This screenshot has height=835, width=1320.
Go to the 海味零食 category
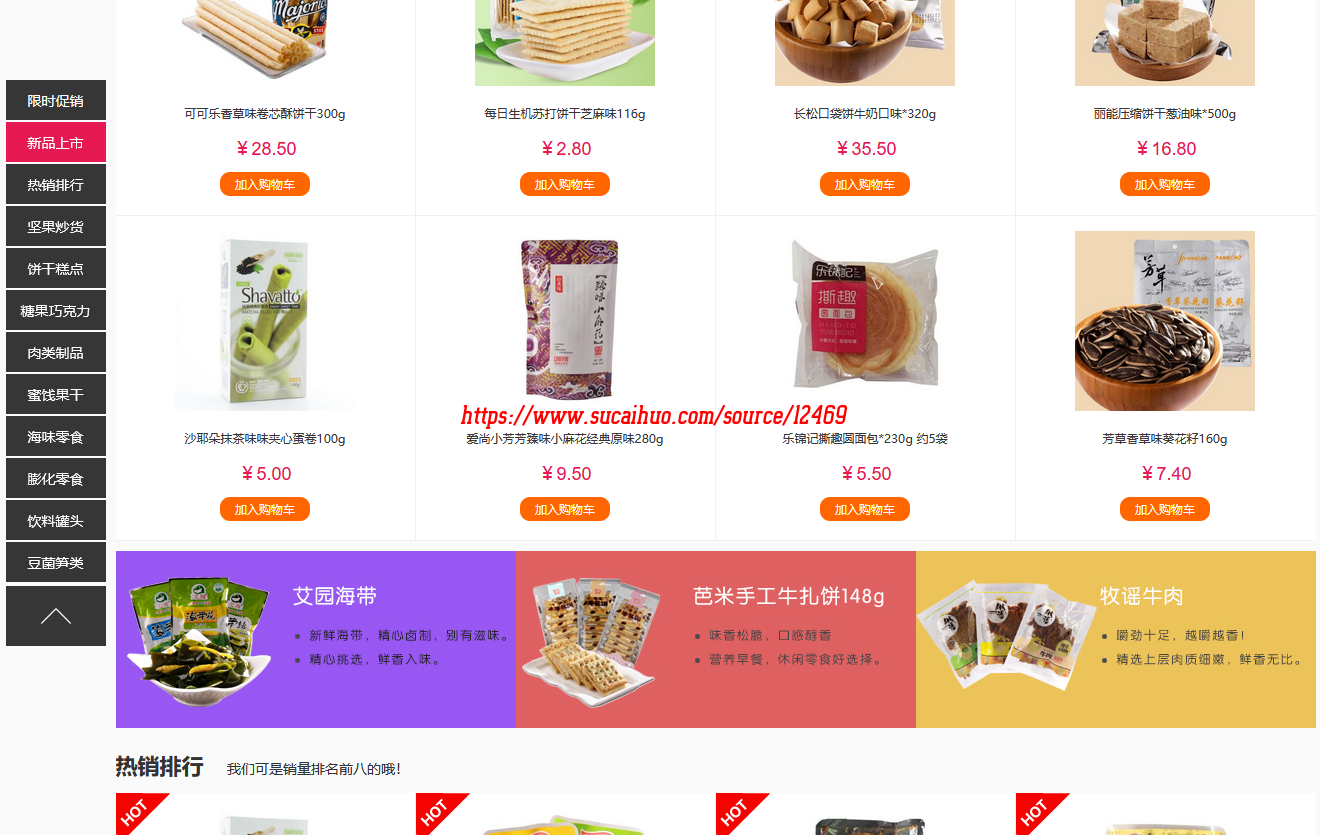[x=56, y=437]
